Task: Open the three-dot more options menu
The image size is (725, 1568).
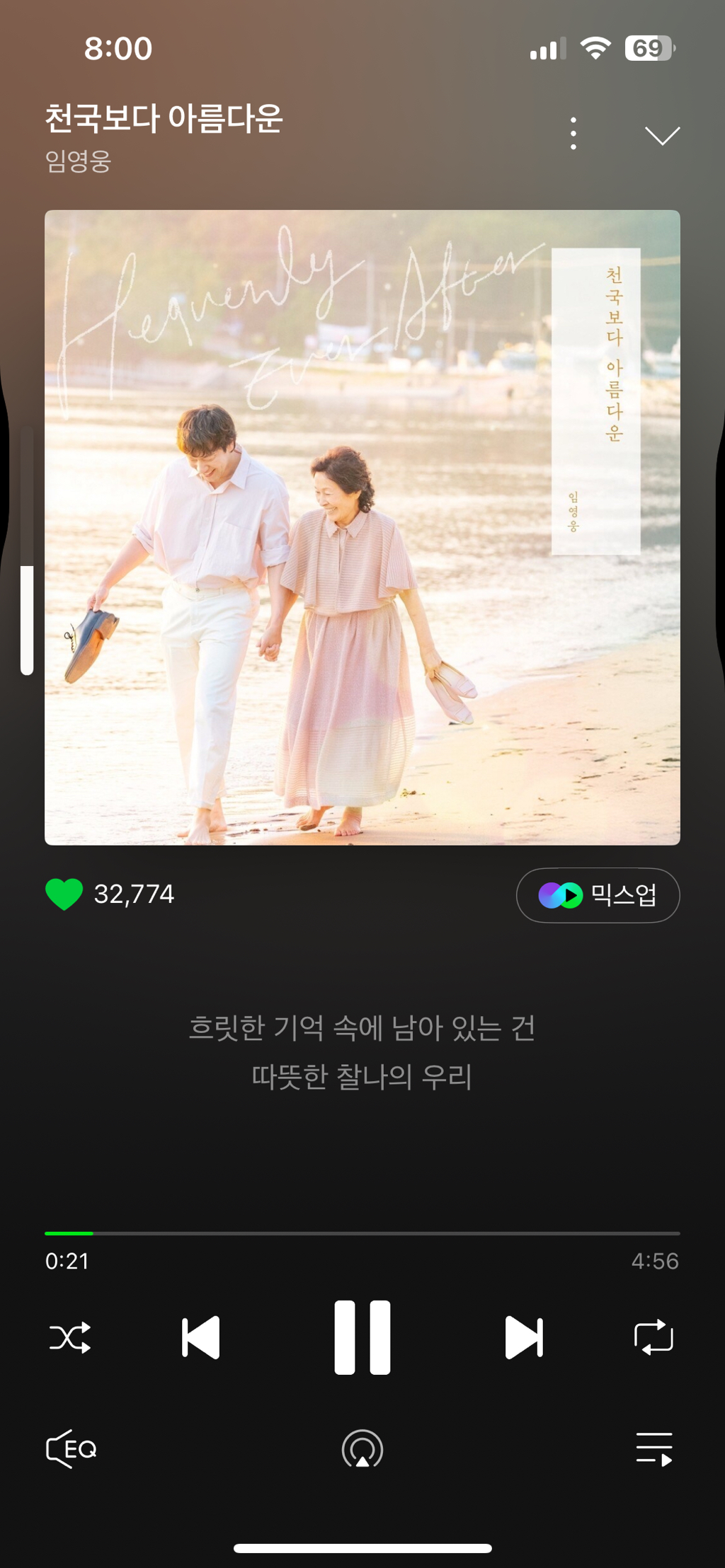Action: tap(573, 134)
